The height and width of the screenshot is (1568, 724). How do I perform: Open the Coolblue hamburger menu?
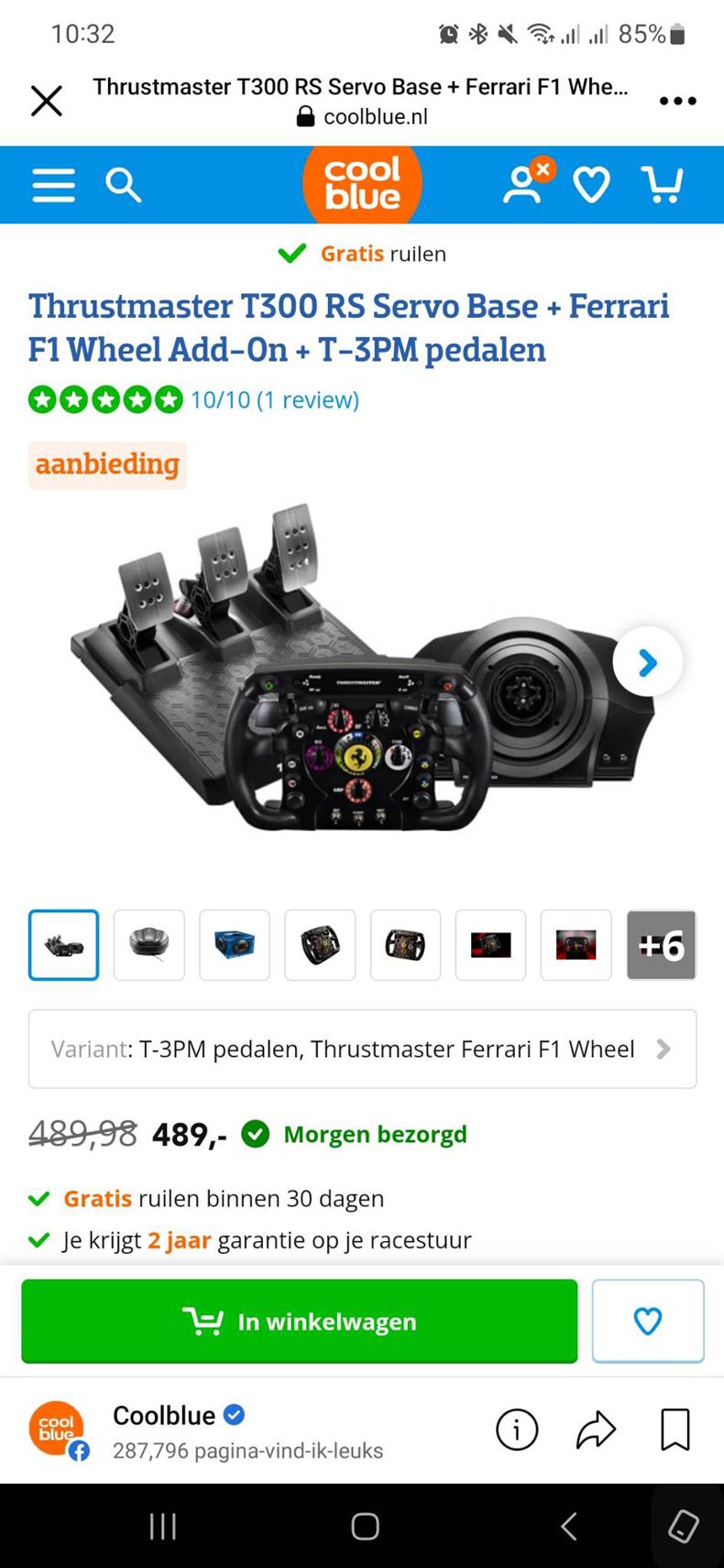[54, 185]
